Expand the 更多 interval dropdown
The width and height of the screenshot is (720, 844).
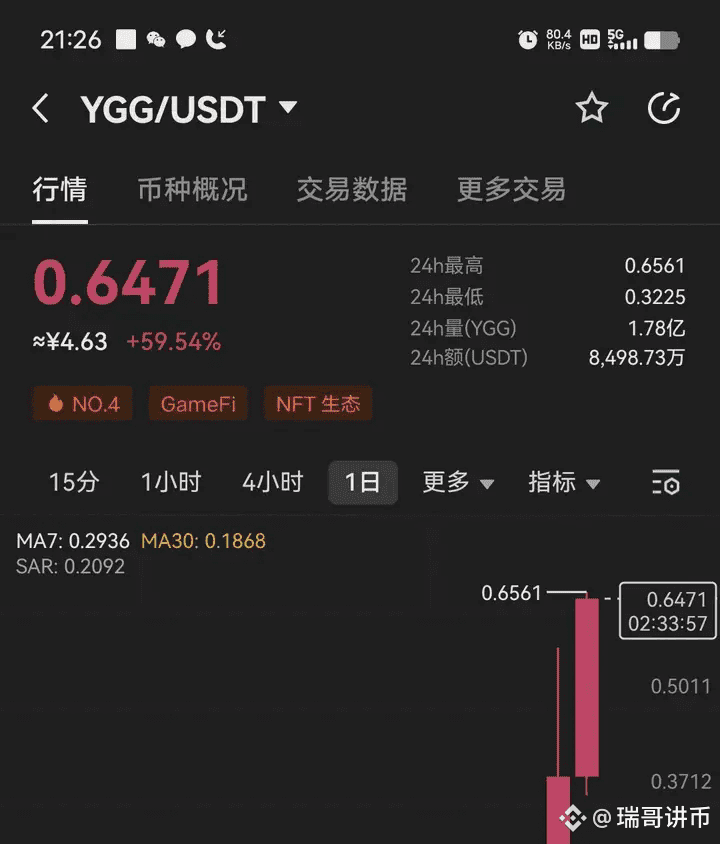458,482
